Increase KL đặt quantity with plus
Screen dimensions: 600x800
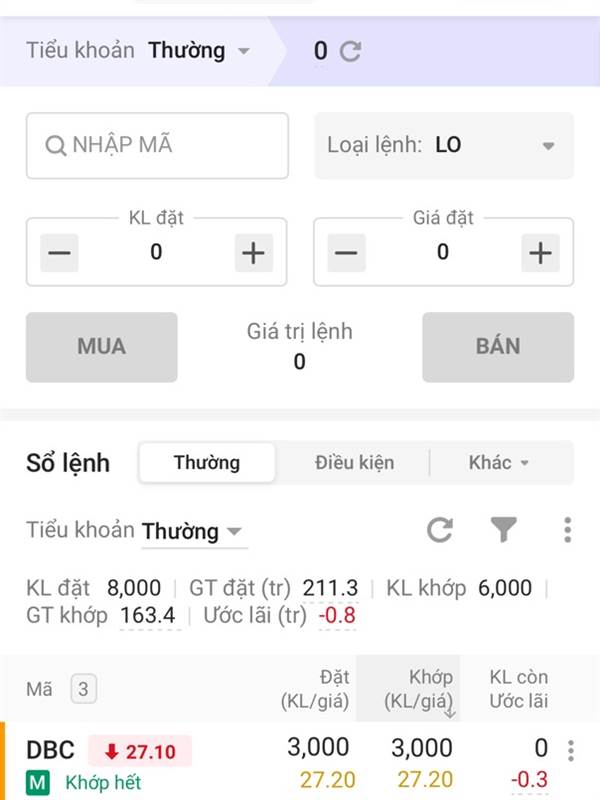(x=254, y=253)
